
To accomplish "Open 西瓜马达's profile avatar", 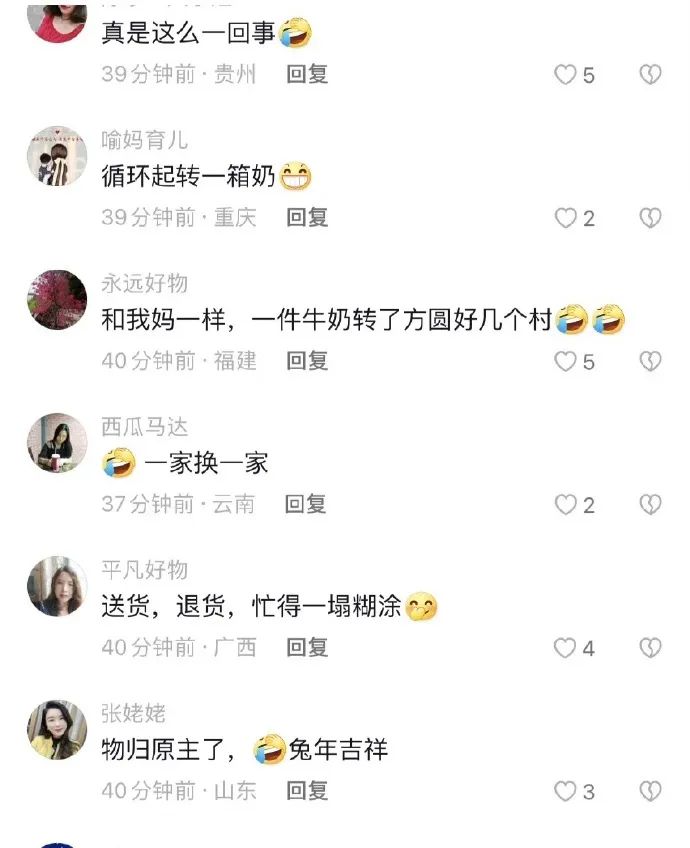I will (57, 443).
